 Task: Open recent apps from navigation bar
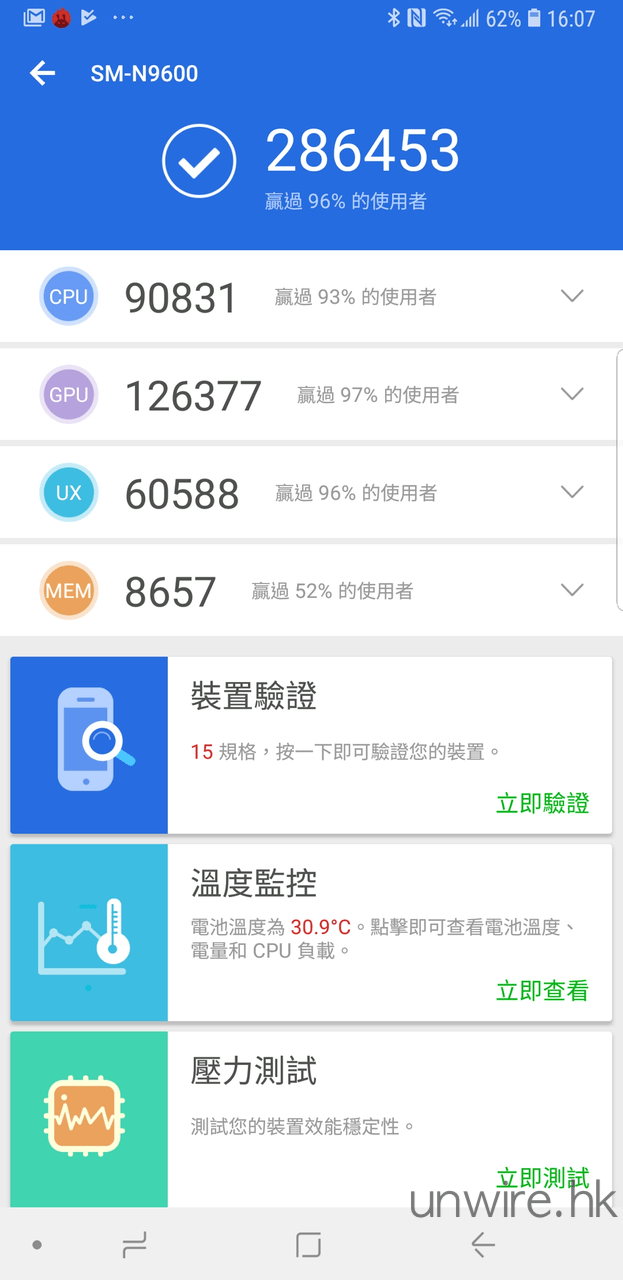(134, 1245)
